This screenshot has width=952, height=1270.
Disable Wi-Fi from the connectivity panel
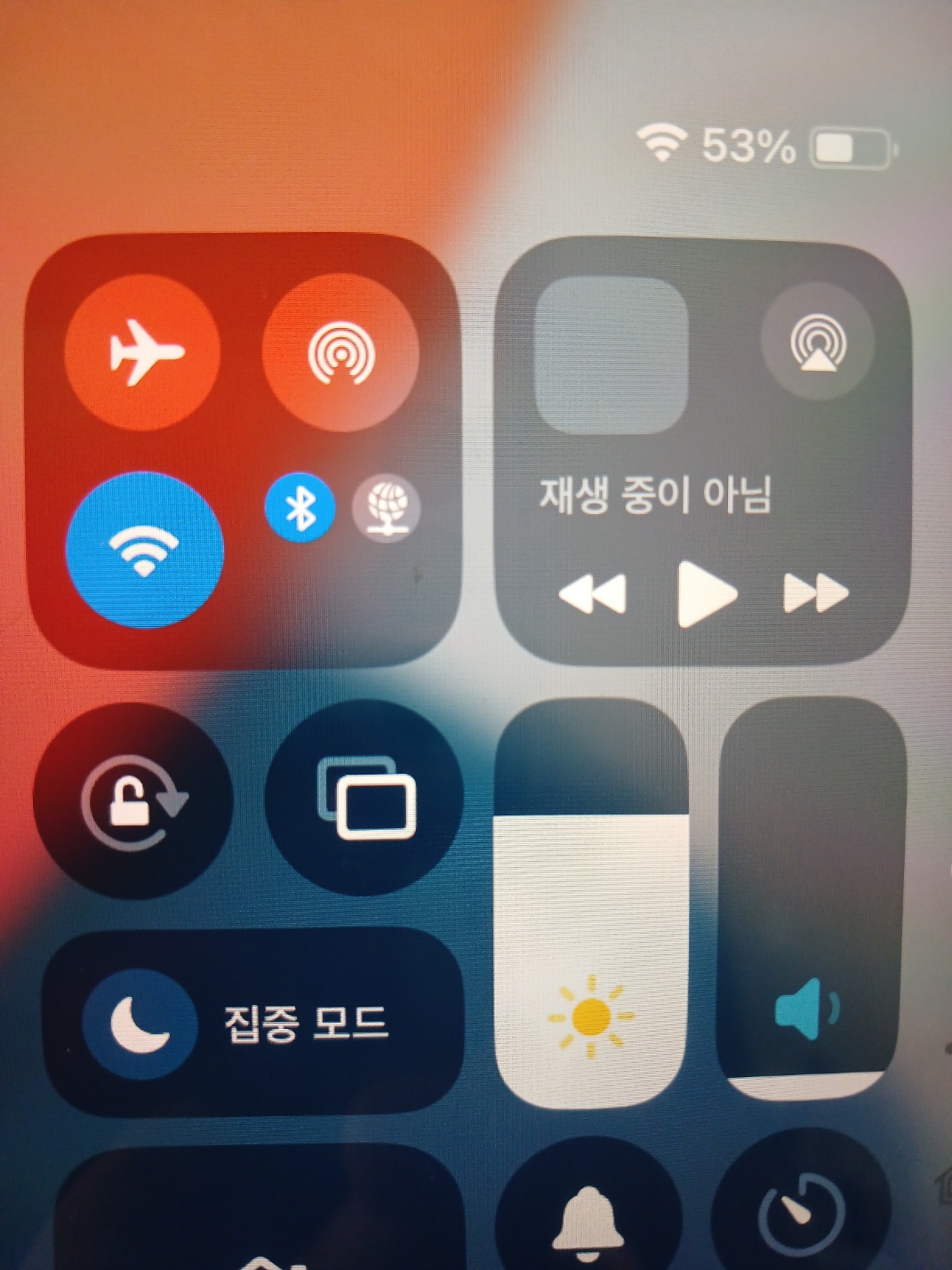[145, 550]
